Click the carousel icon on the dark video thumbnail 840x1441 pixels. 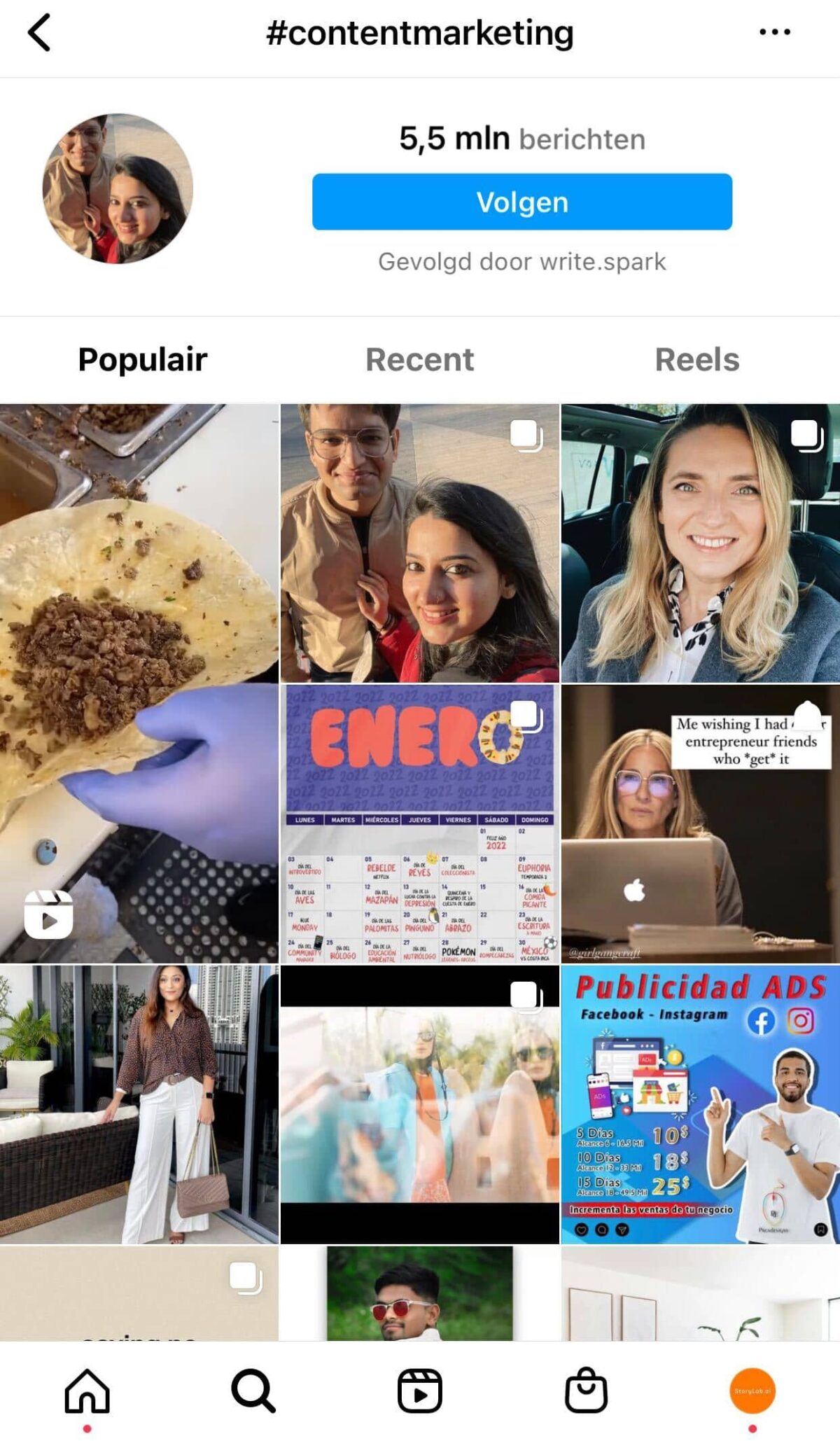coord(526,996)
